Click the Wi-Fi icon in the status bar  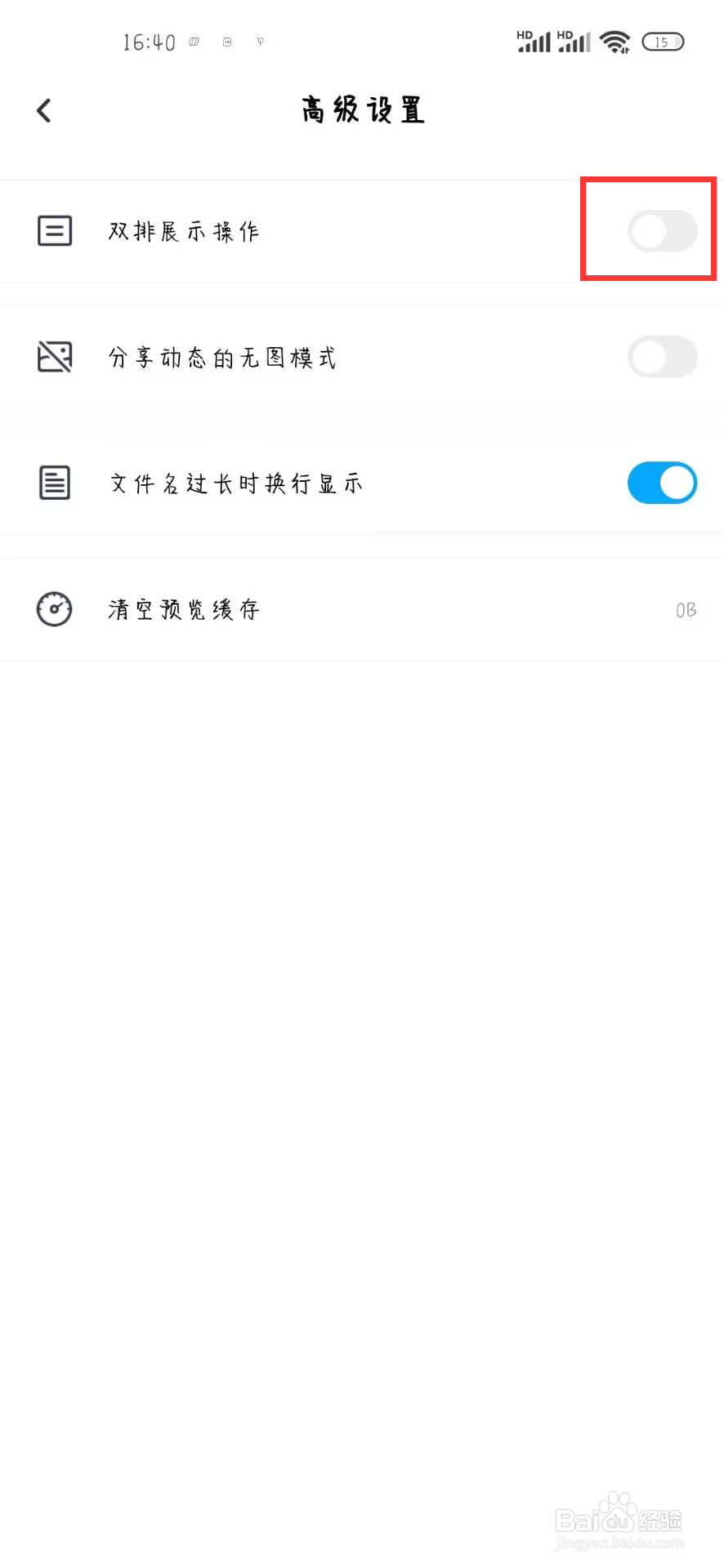point(615,41)
